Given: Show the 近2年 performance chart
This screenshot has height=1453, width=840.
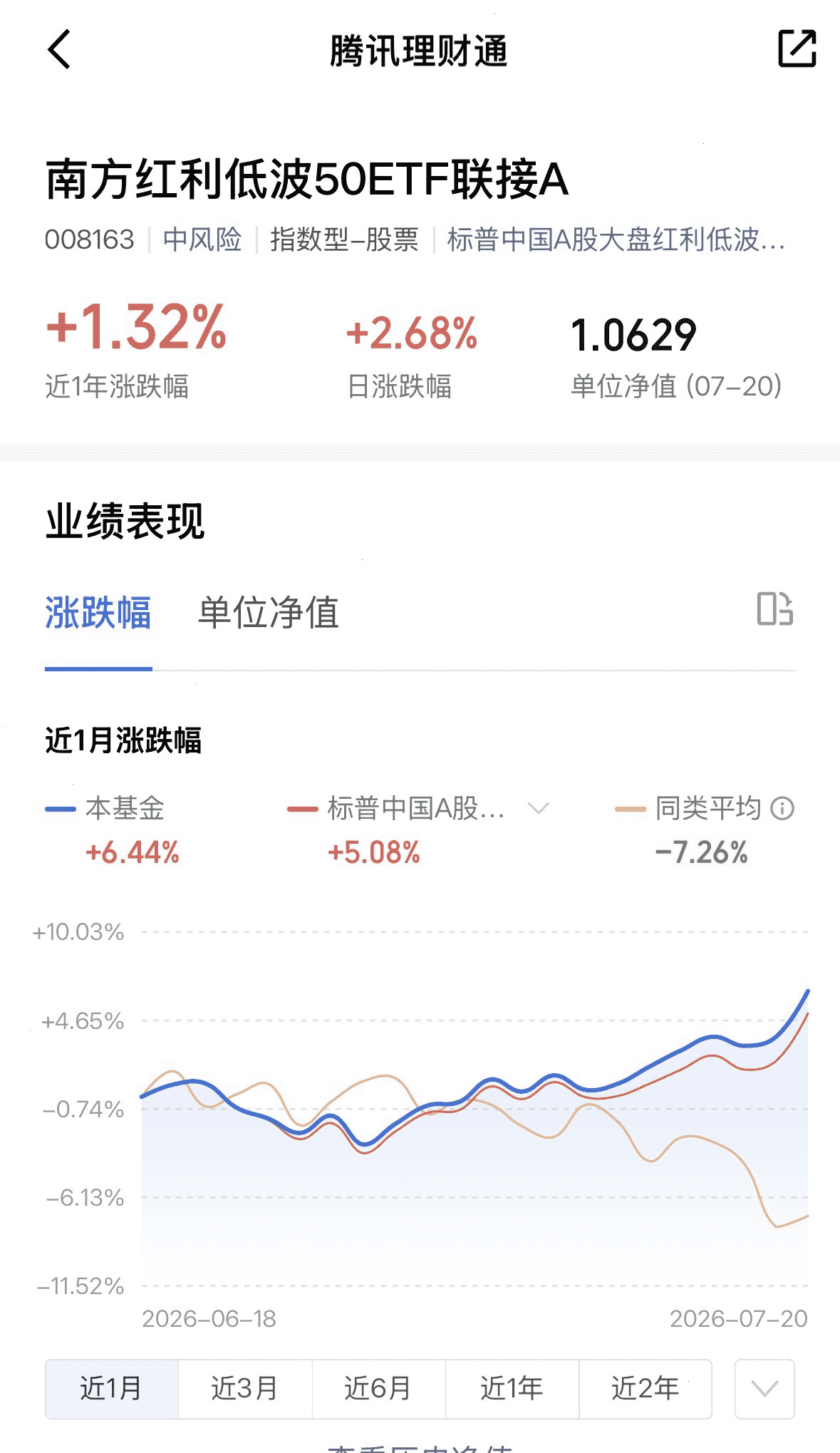Looking at the screenshot, I should 645,1389.
